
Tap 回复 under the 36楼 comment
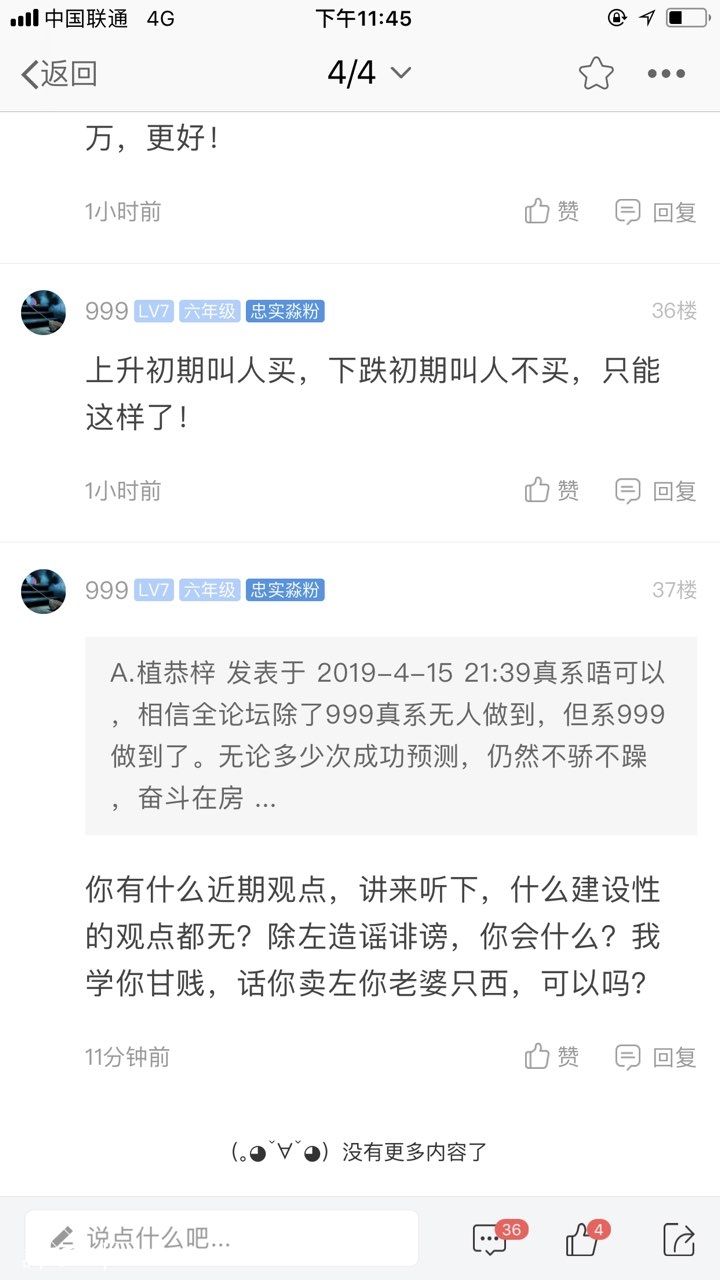[656, 490]
